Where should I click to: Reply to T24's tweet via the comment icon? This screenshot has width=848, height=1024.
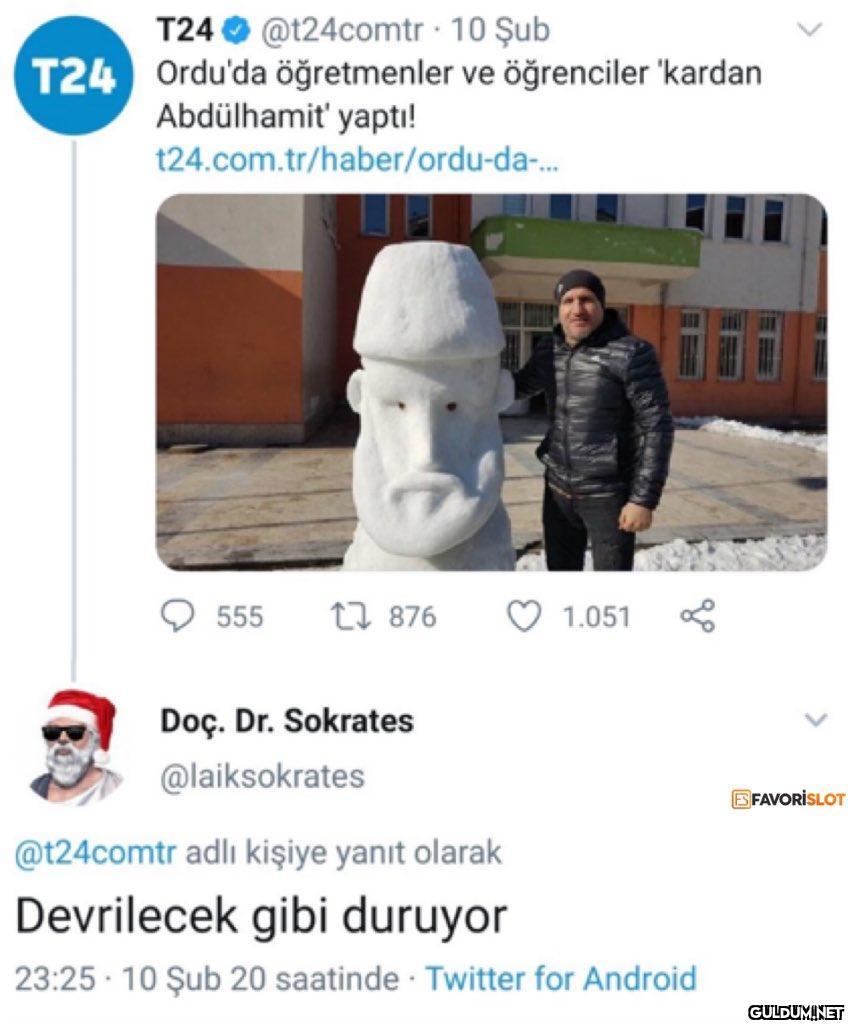(177, 616)
